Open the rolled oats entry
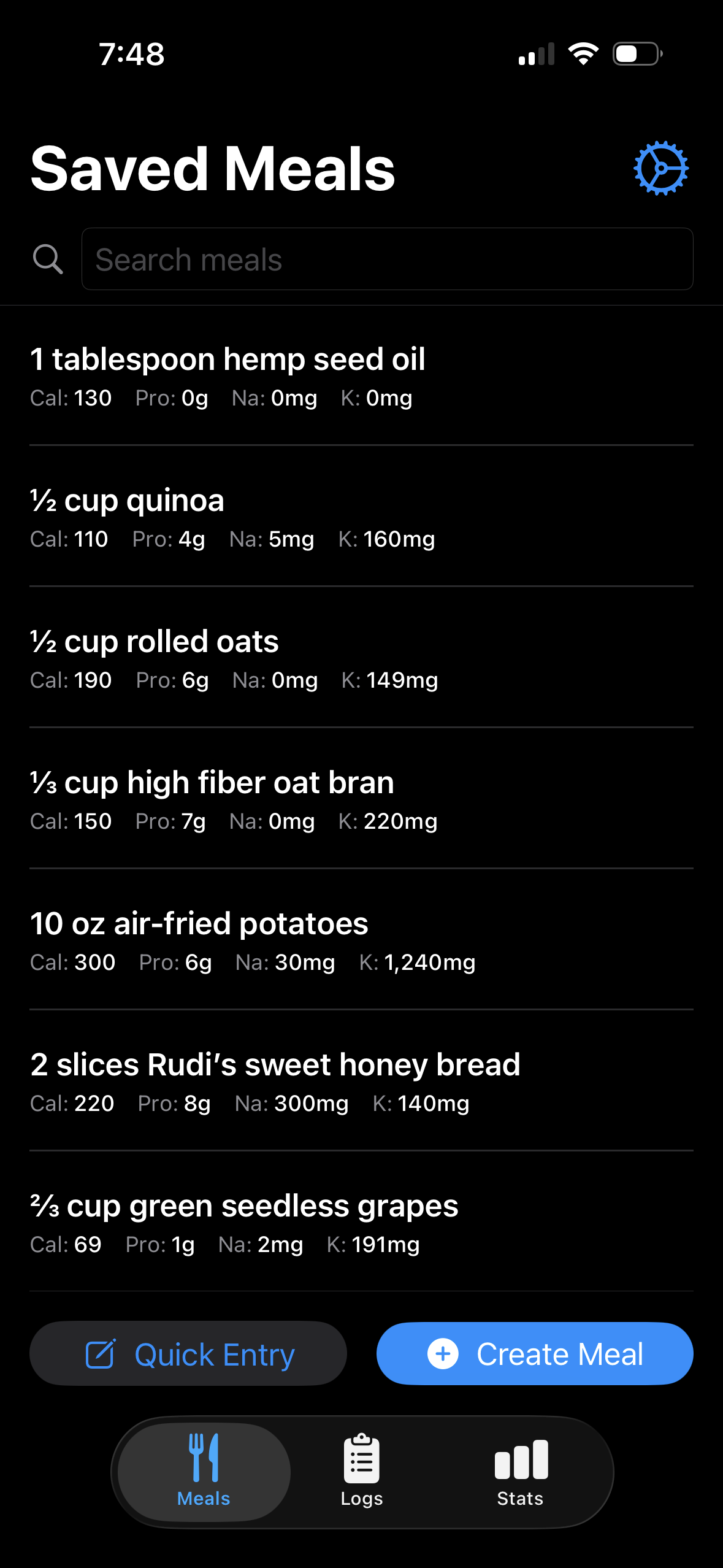Viewport: 723px width, 1568px height. pyautogui.click(x=362, y=658)
